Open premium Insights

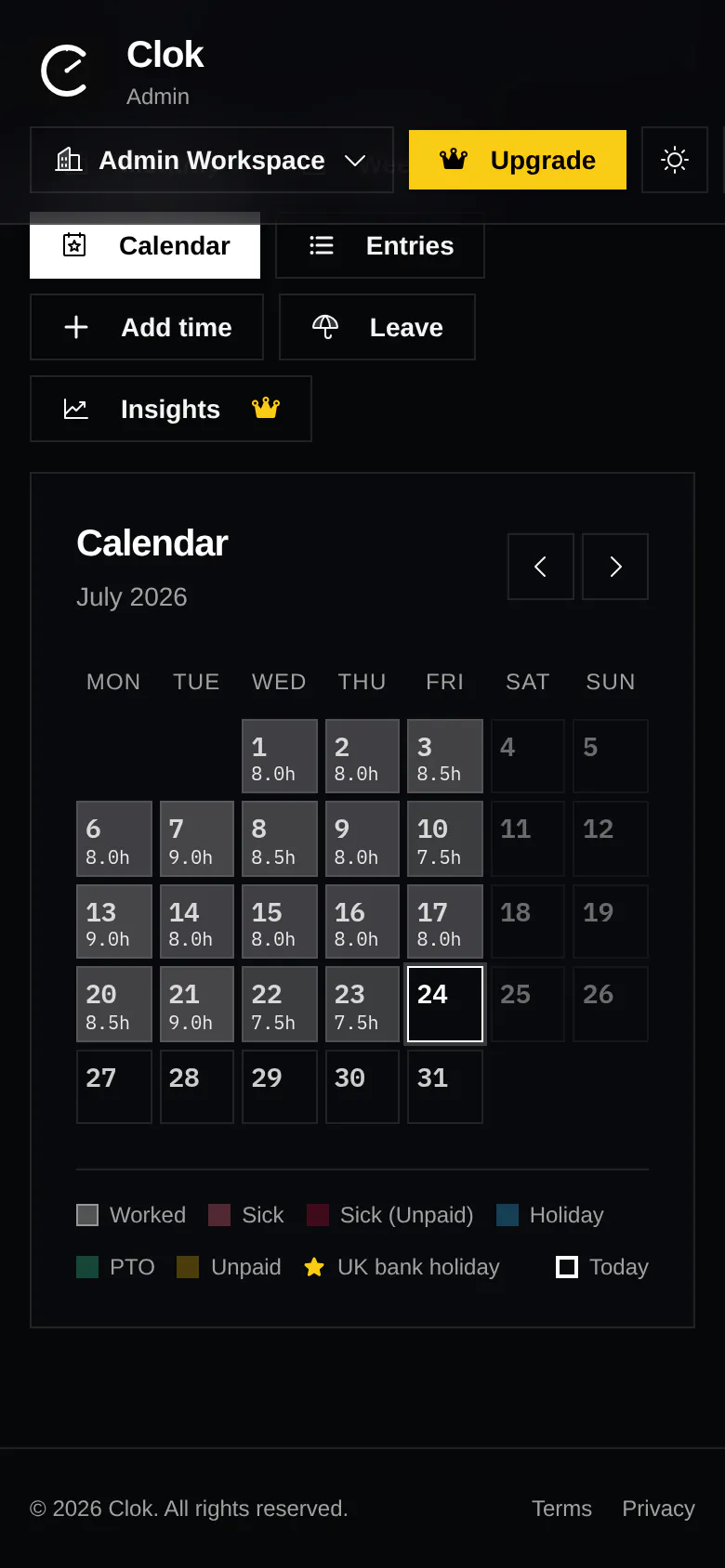point(171,409)
